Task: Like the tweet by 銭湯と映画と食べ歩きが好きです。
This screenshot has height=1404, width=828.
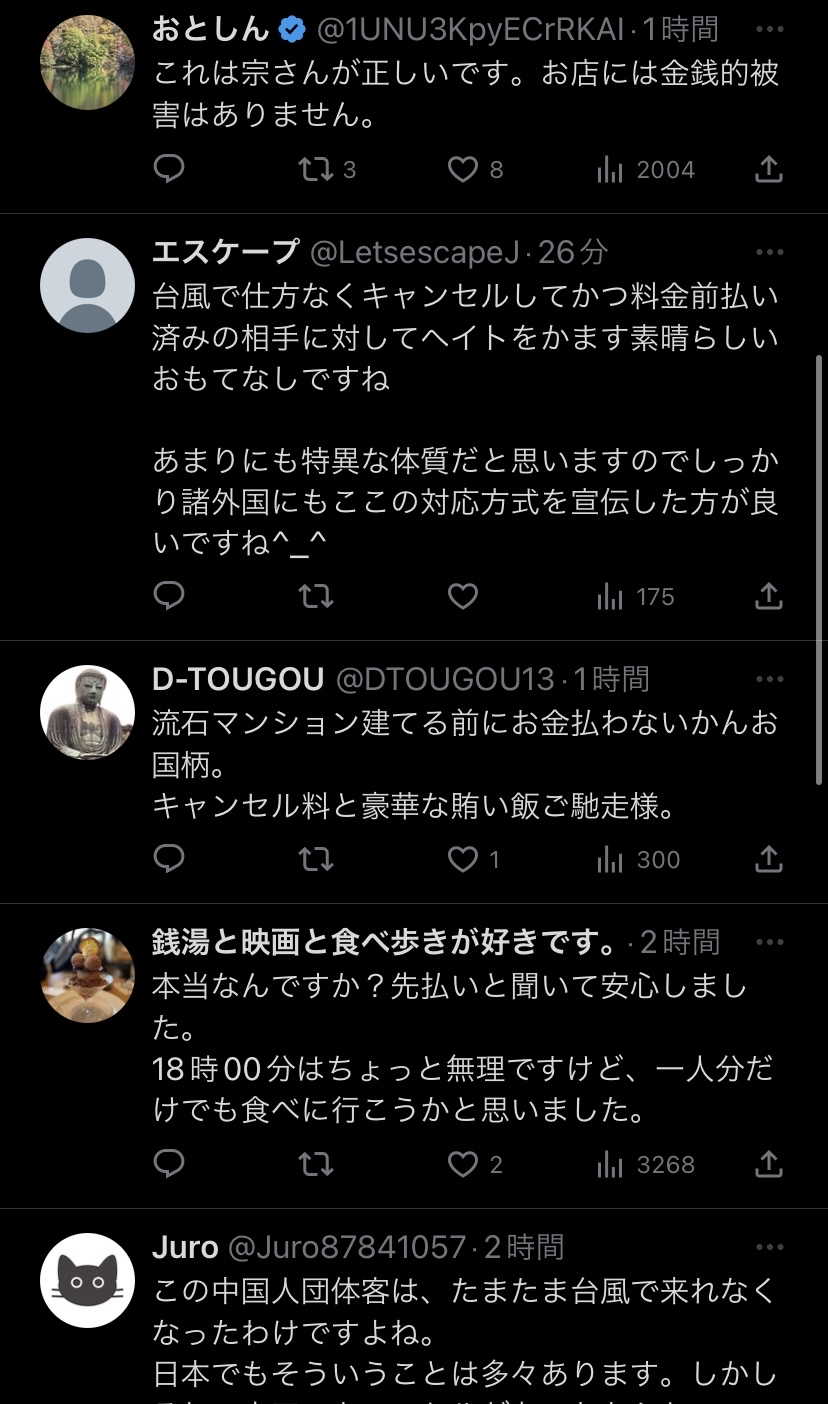Action: [462, 1164]
